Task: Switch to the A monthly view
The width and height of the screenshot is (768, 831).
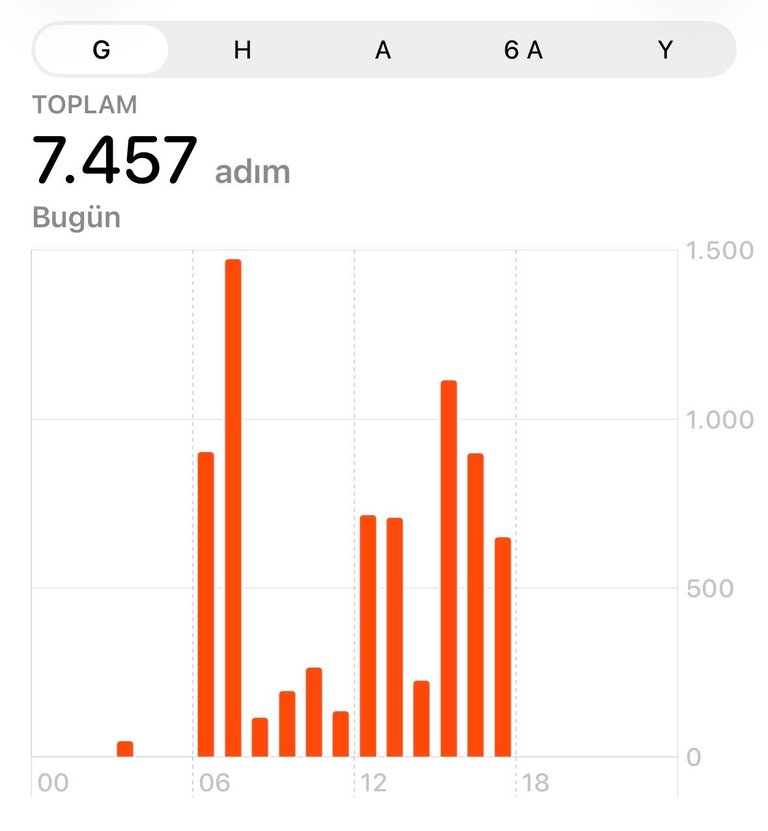Action: [383, 50]
